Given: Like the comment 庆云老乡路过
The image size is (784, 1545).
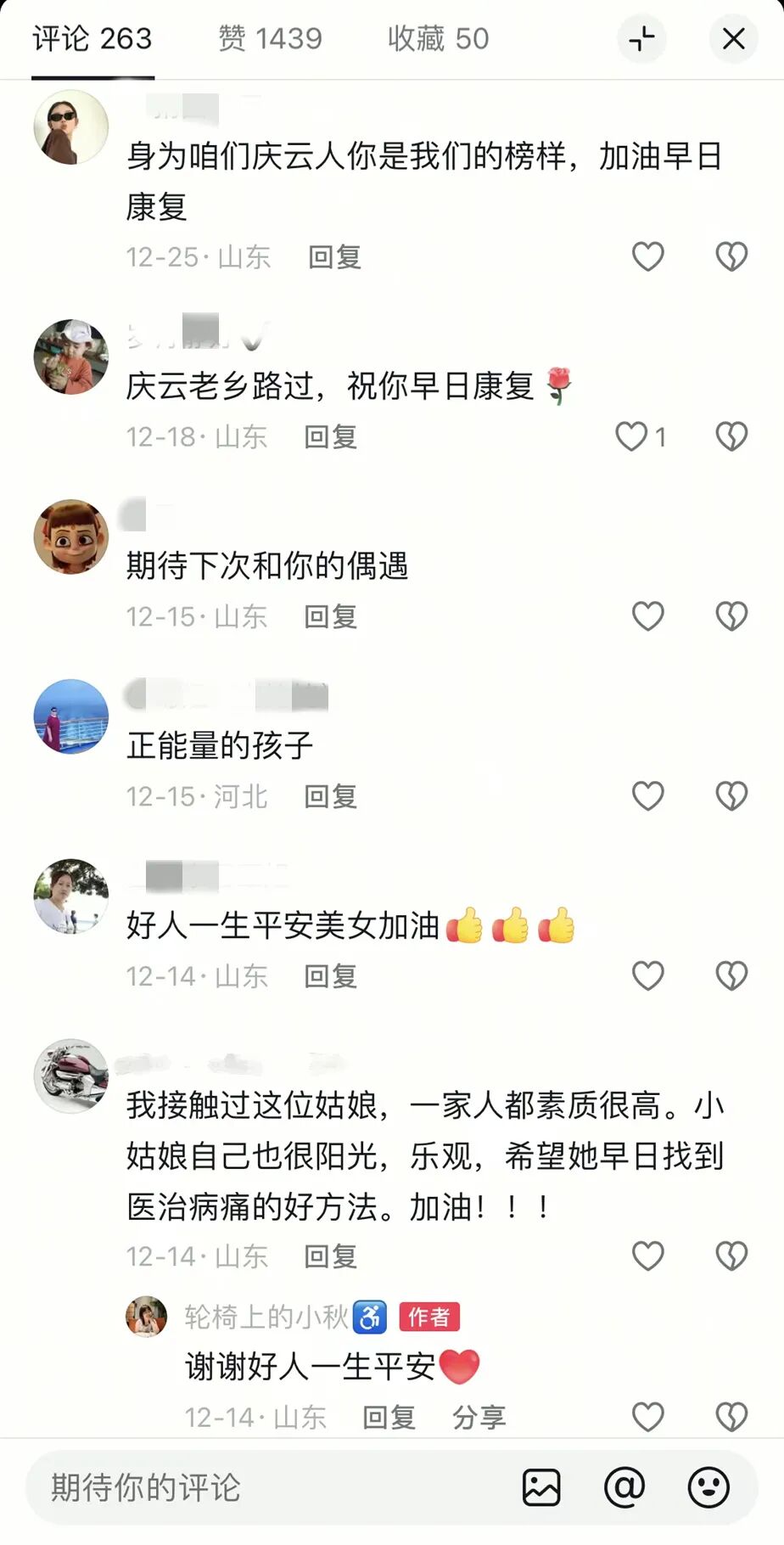Looking at the screenshot, I should coord(632,437).
